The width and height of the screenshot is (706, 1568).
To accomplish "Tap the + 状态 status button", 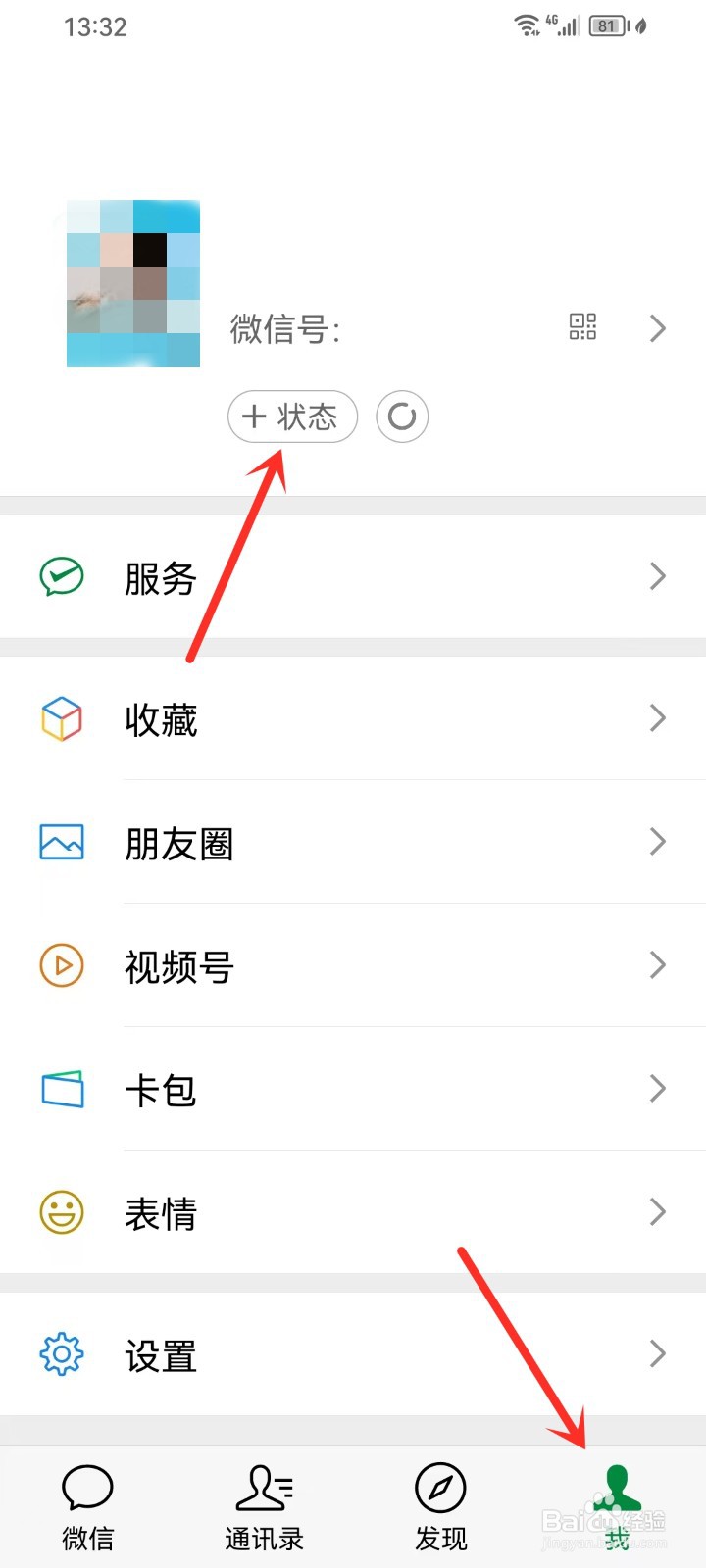I will [292, 416].
